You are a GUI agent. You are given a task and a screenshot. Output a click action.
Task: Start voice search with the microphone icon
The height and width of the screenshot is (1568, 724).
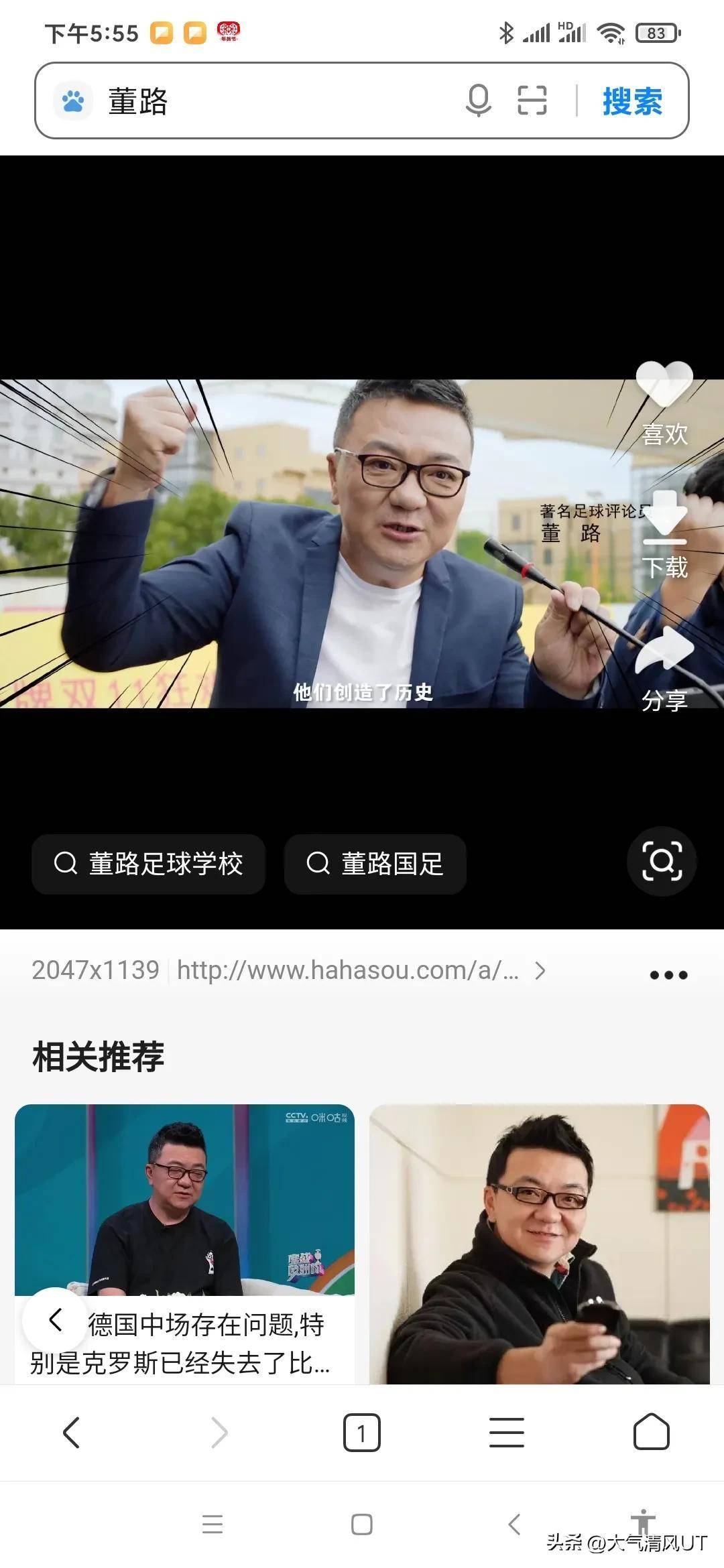(x=478, y=101)
